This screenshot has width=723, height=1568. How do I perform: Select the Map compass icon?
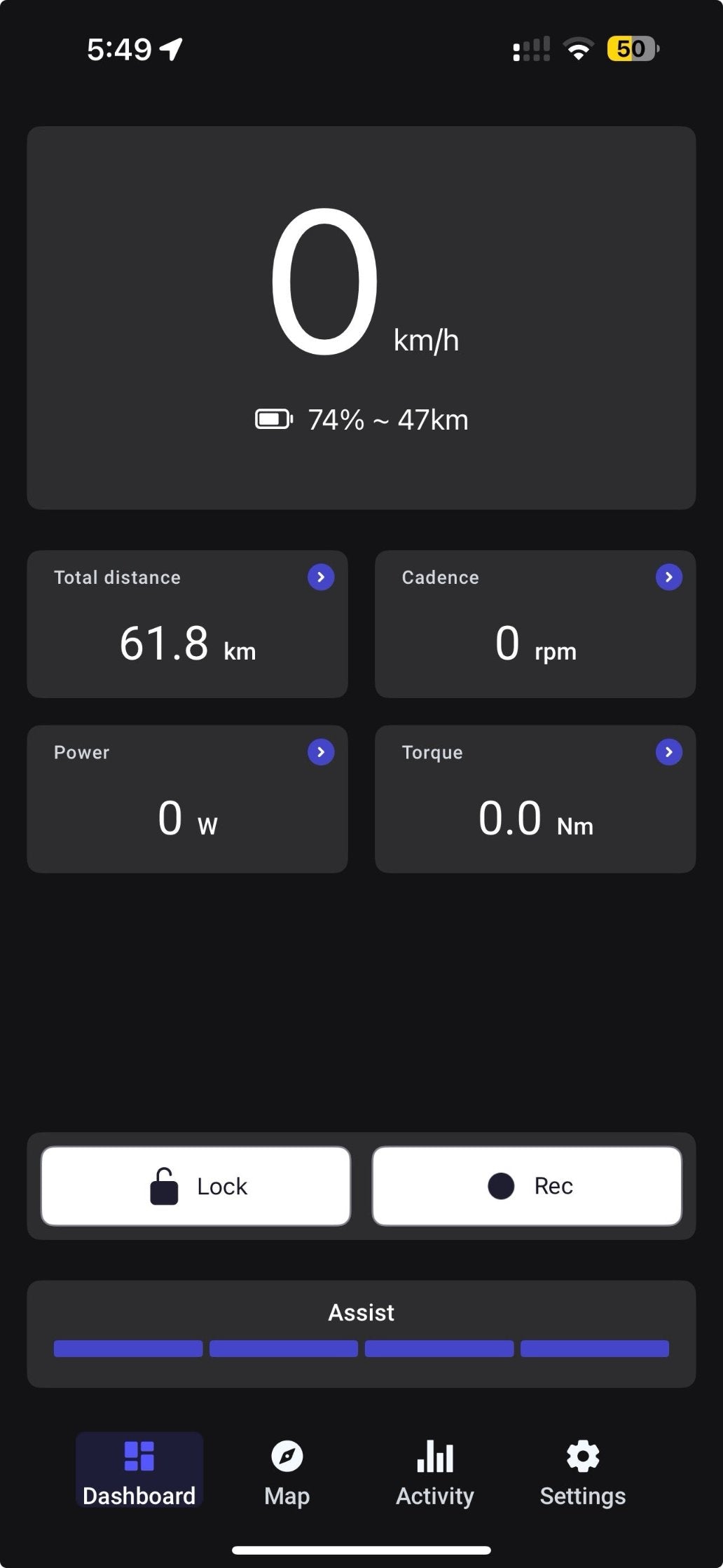point(287,1456)
